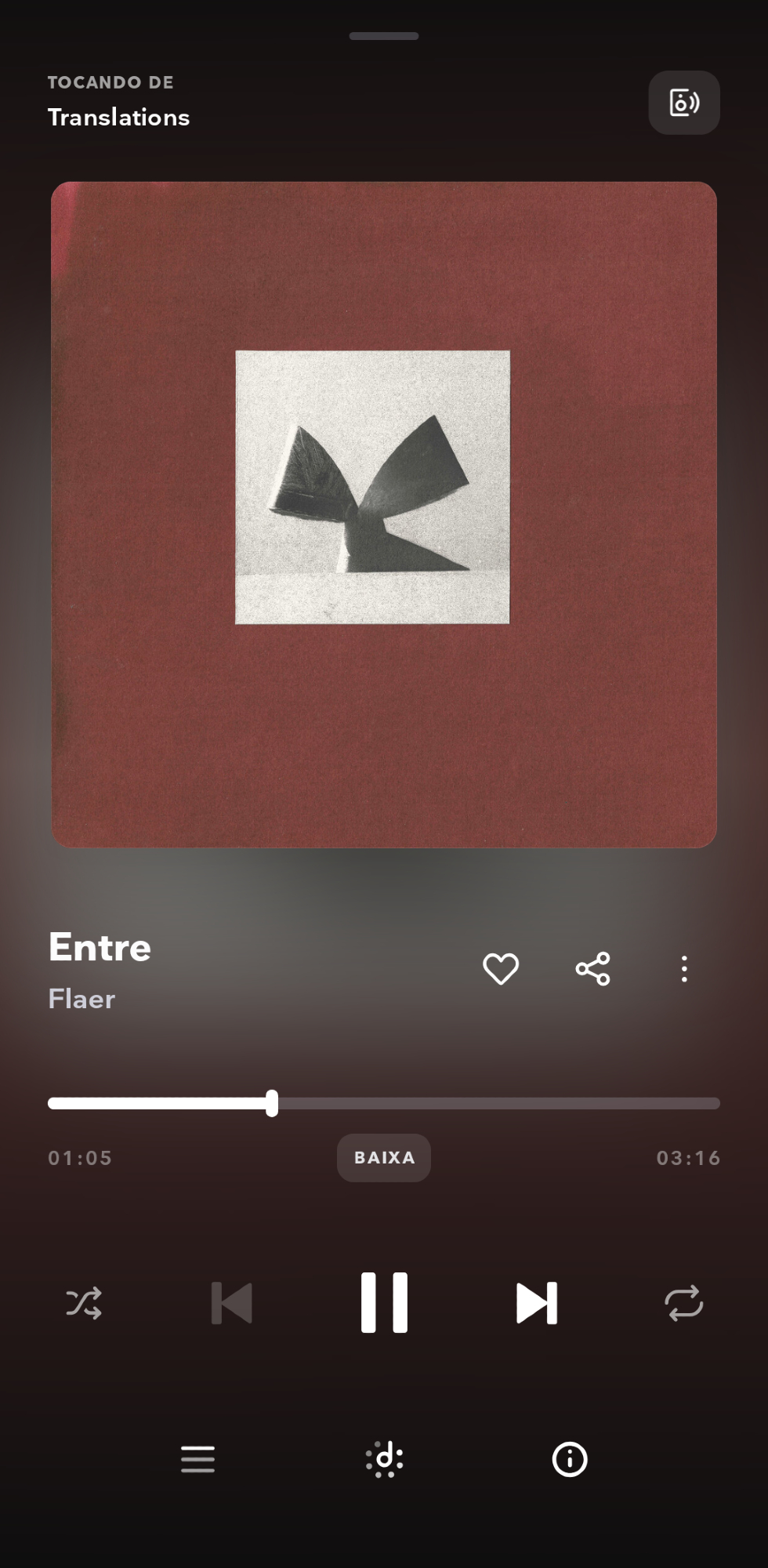This screenshot has width=768, height=1568.
Task: Go to the previous track
Action: (232, 1303)
